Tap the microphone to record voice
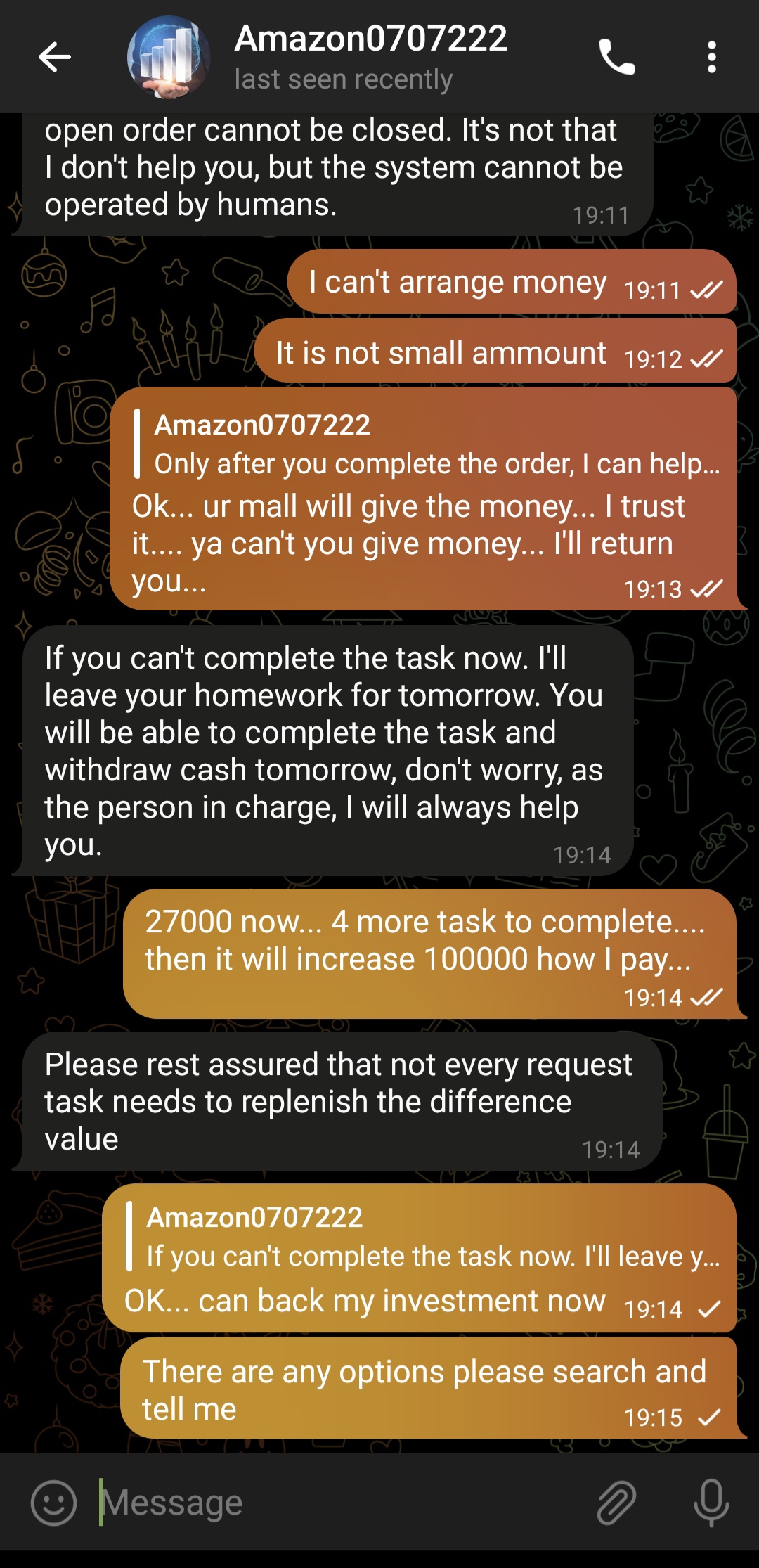 tap(711, 1503)
